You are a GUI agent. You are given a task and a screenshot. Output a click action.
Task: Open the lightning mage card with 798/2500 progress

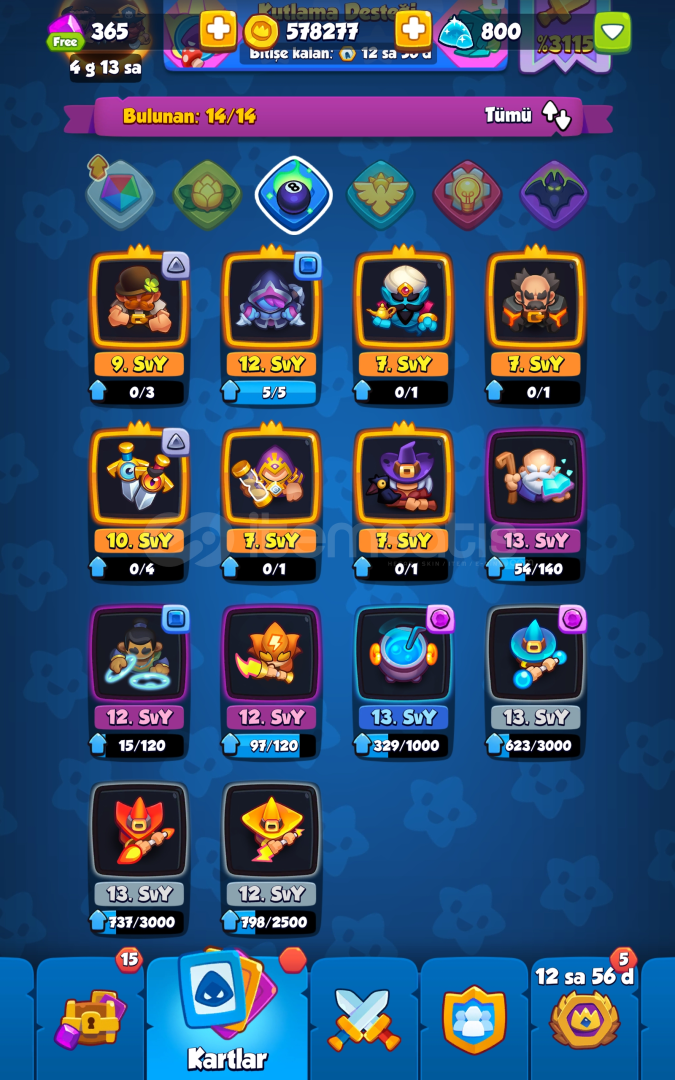point(271,857)
